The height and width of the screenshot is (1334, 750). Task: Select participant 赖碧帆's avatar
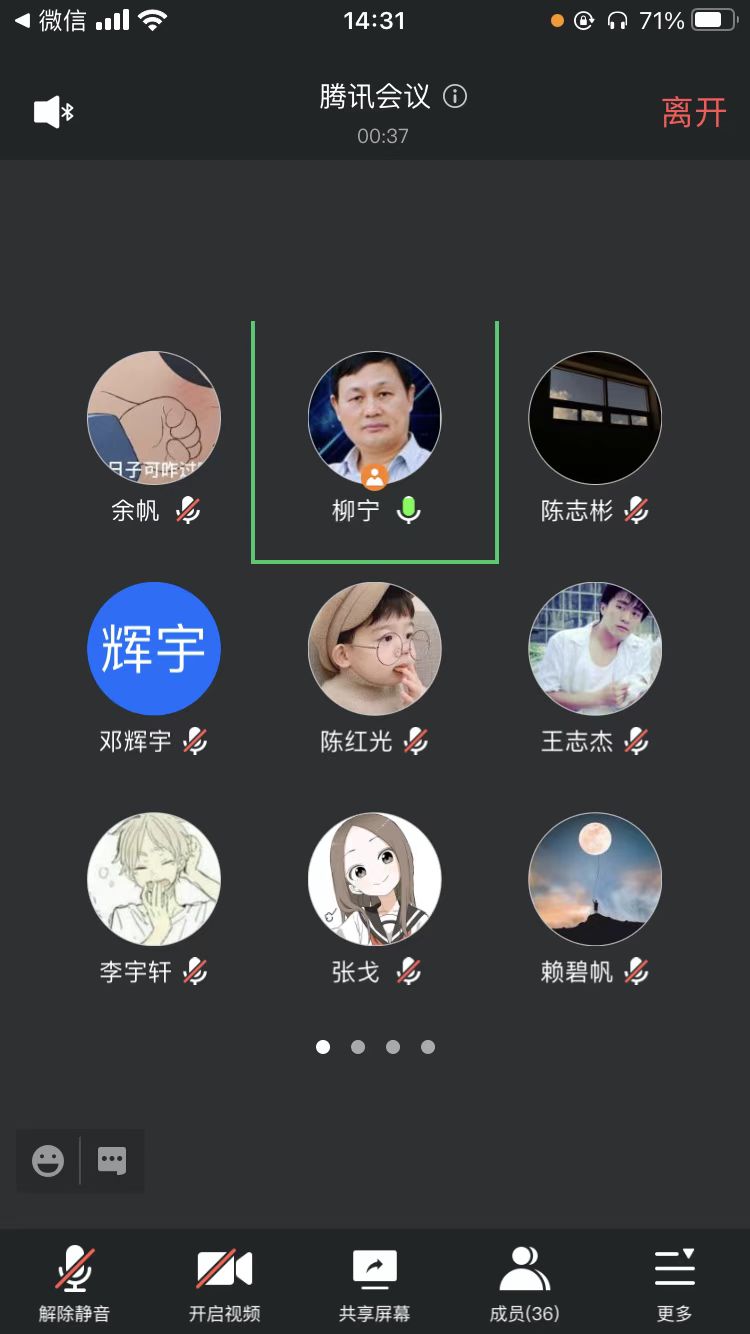[x=595, y=878]
